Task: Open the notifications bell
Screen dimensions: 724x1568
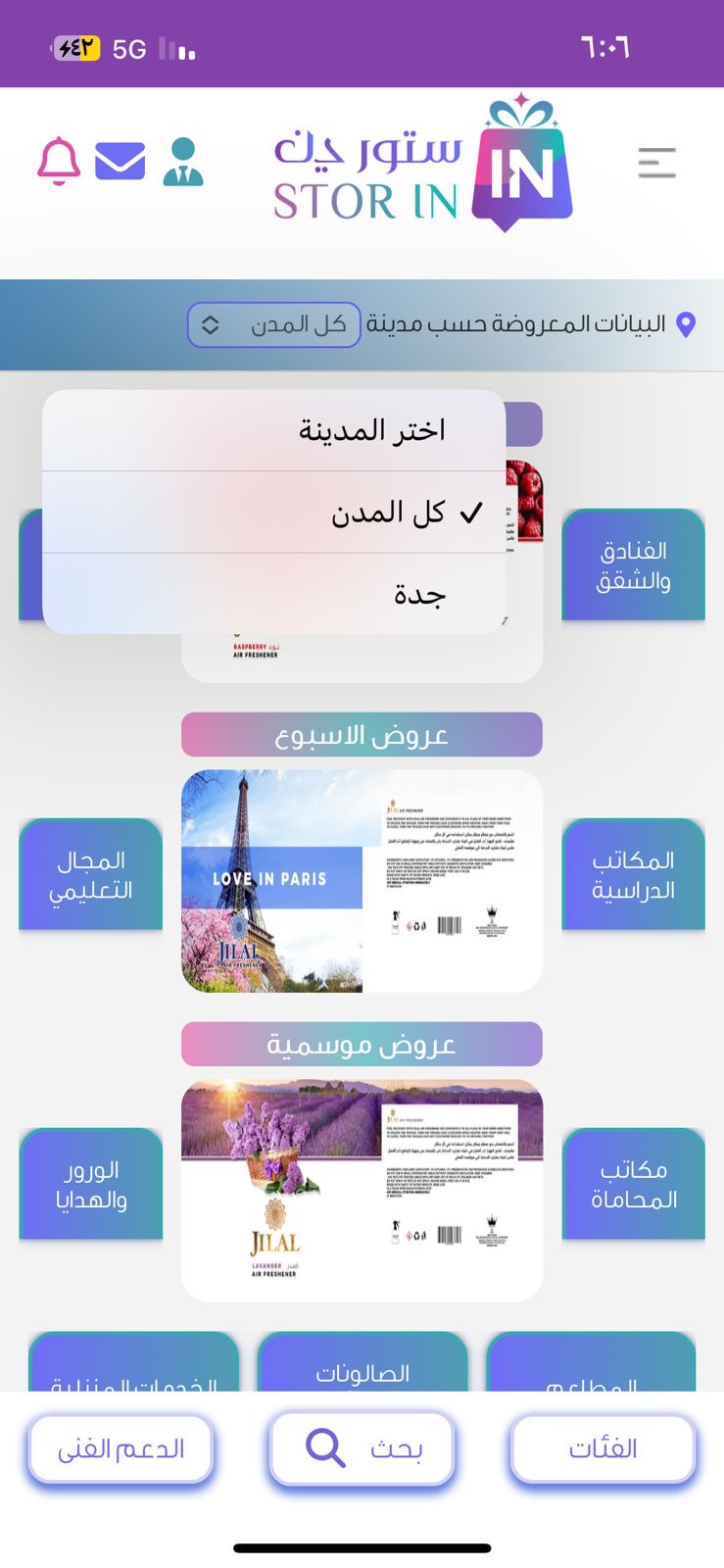Action: tap(59, 161)
